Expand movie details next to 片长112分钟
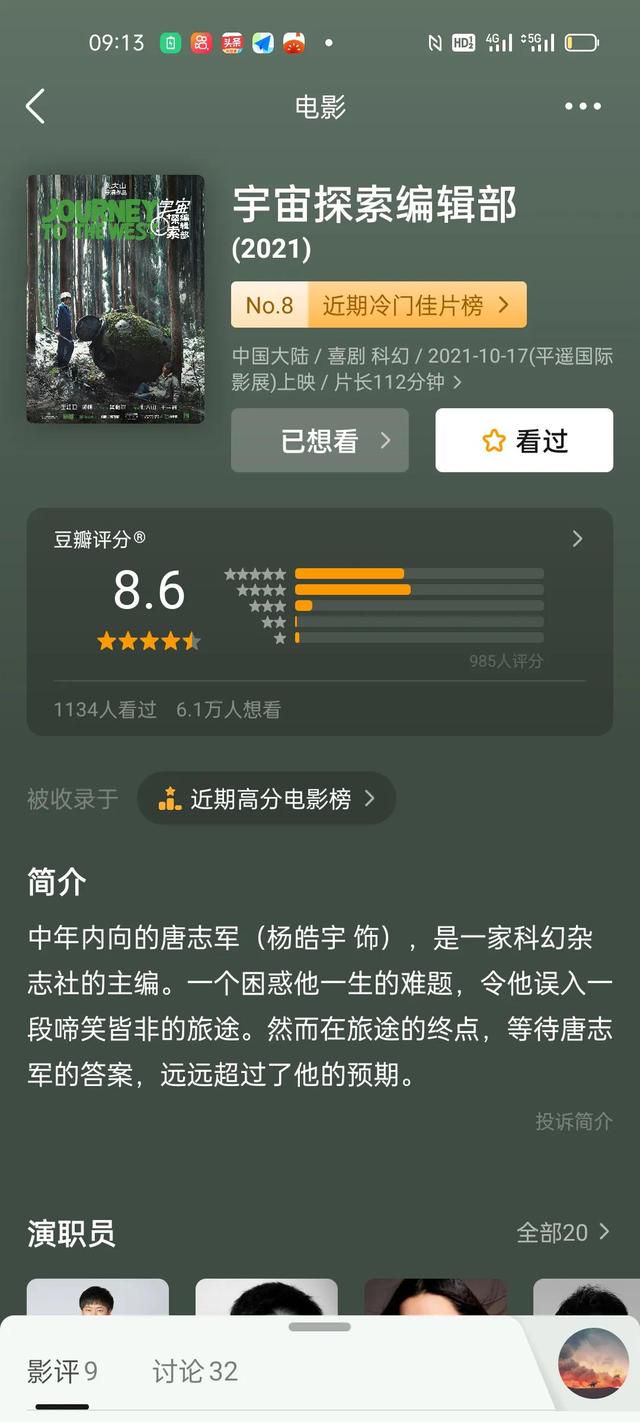 coord(458,382)
